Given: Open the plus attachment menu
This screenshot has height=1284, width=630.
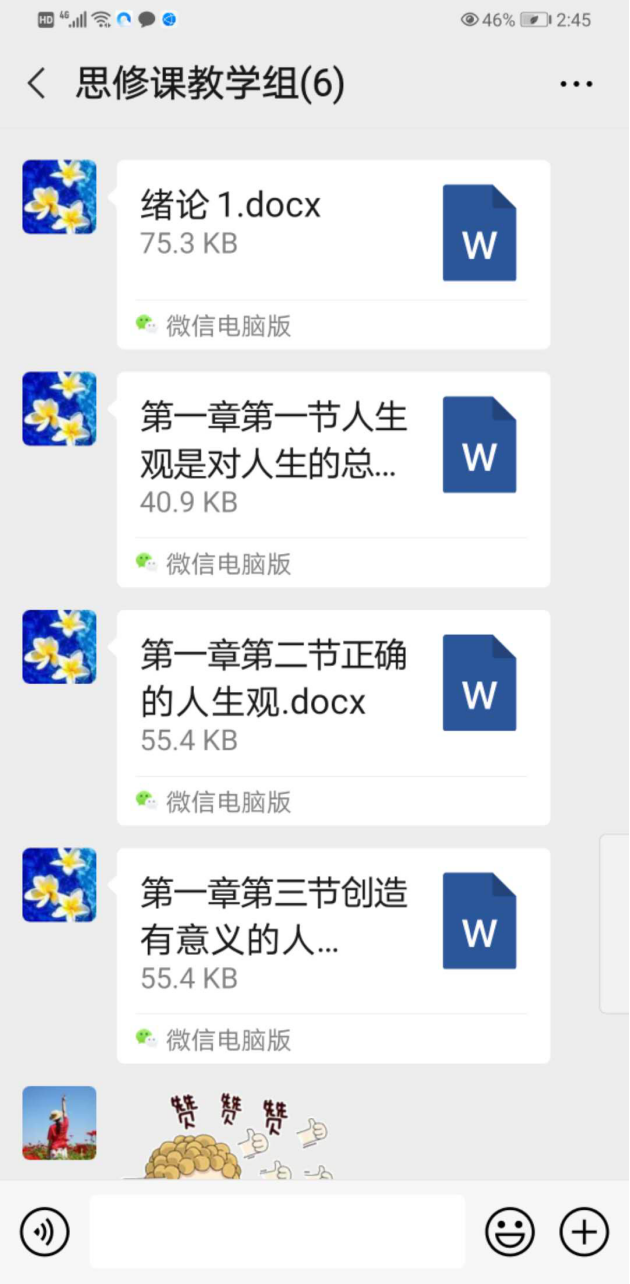Looking at the screenshot, I should [x=584, y=1231].
